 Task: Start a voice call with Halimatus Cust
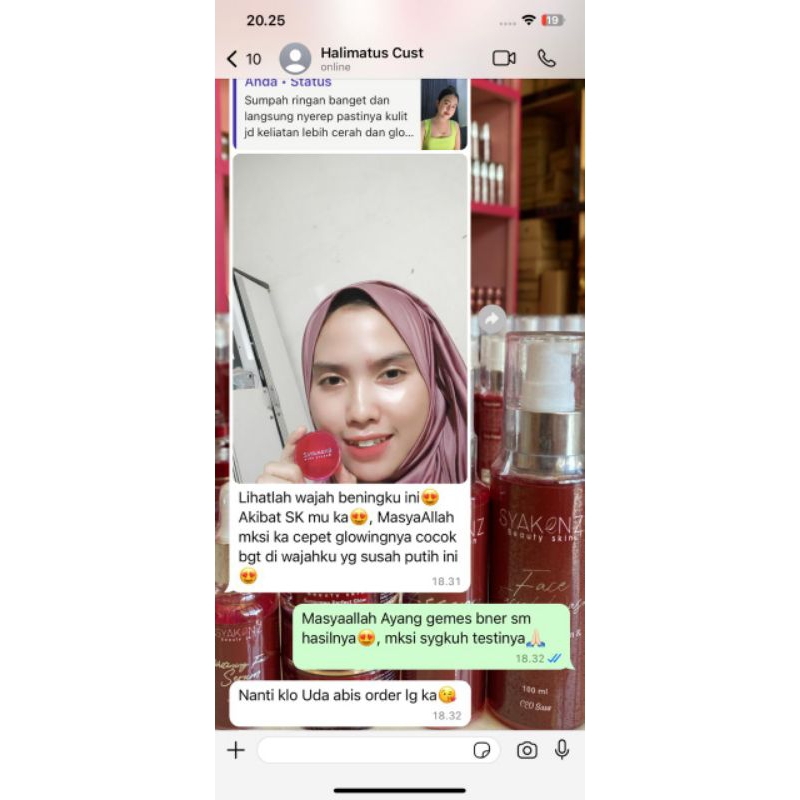(546, 58)
